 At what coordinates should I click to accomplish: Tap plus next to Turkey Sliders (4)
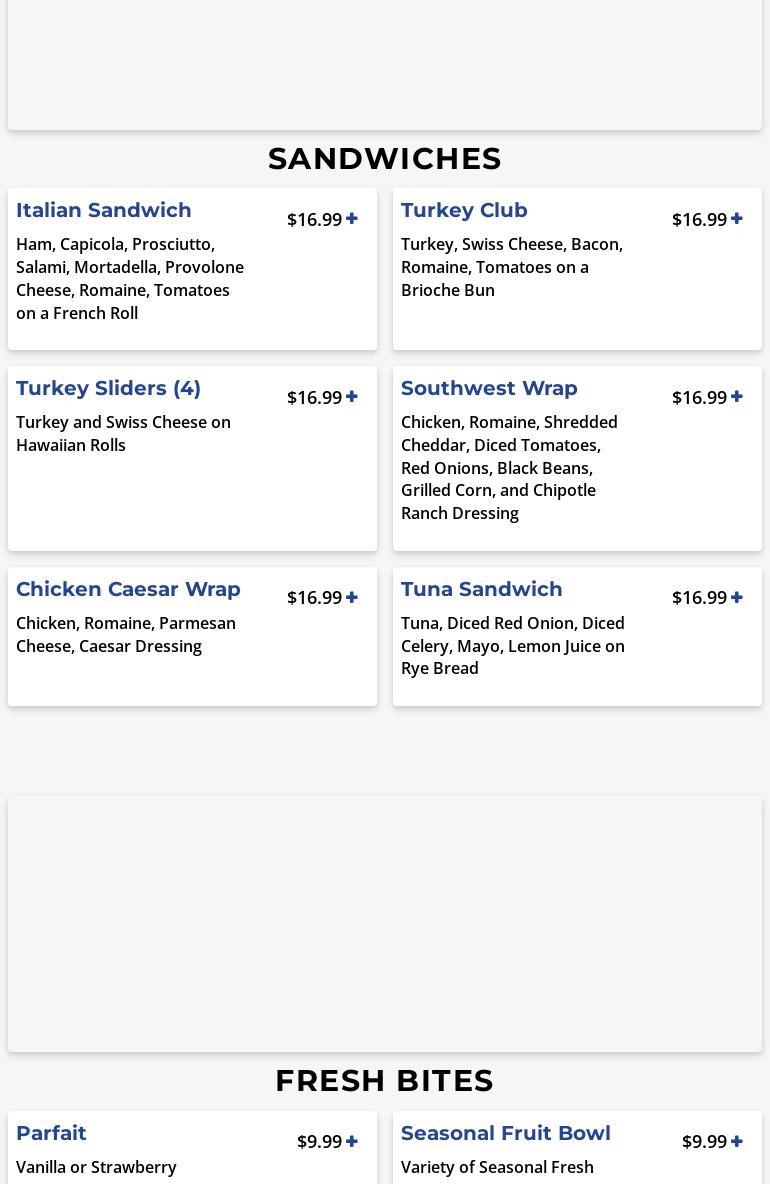coord(352,396)
